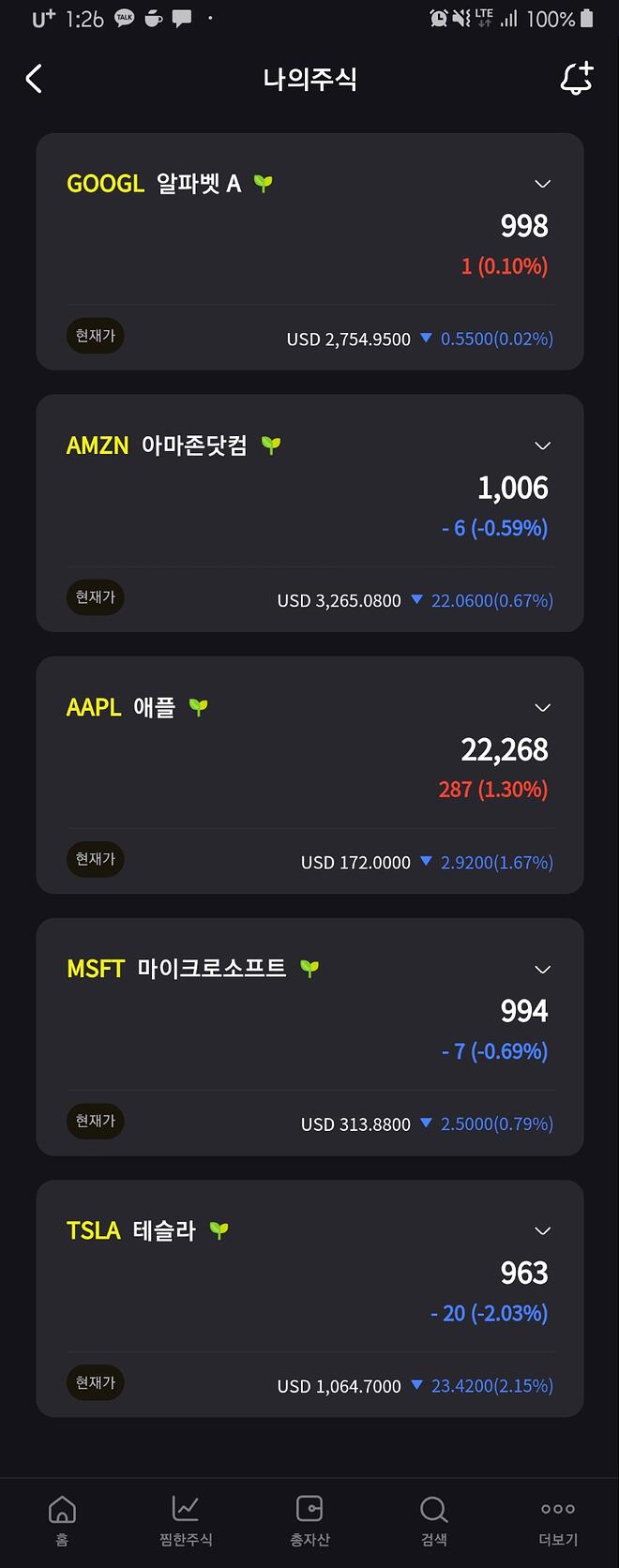Switch to the 총자산 tab
This screenshot has width=619, height=1568.
point(309,1520)
